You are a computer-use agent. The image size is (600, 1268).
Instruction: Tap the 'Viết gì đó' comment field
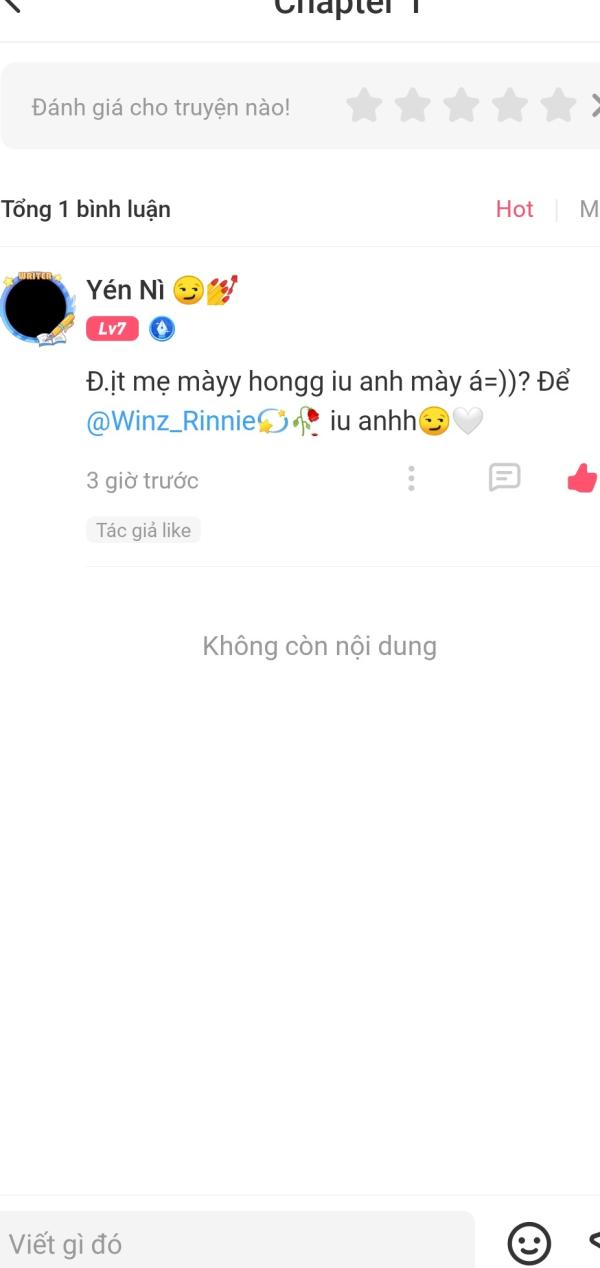(x=235, y=1244)
